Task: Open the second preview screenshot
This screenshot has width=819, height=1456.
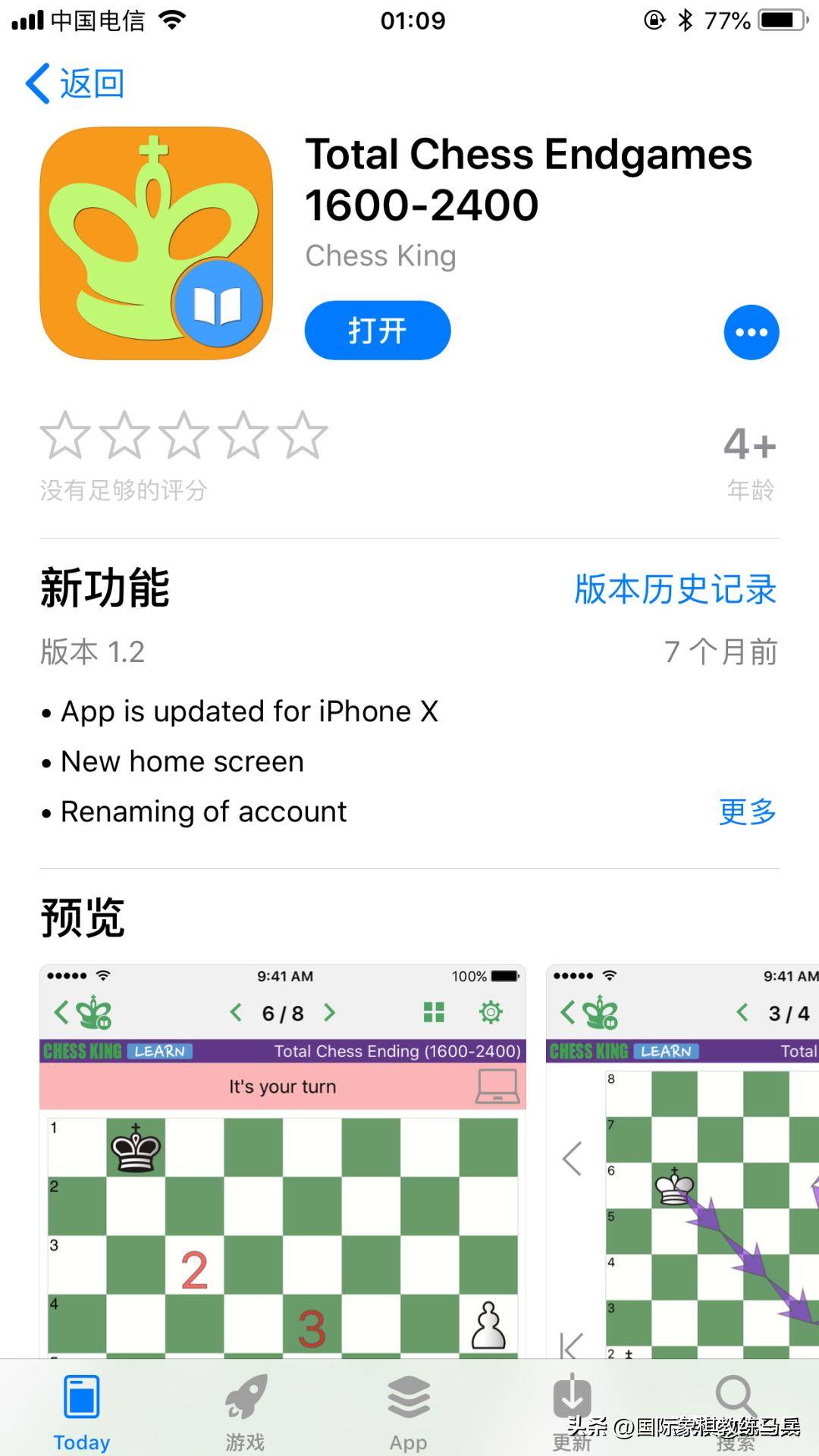Action: click(x=682, y=1160)
